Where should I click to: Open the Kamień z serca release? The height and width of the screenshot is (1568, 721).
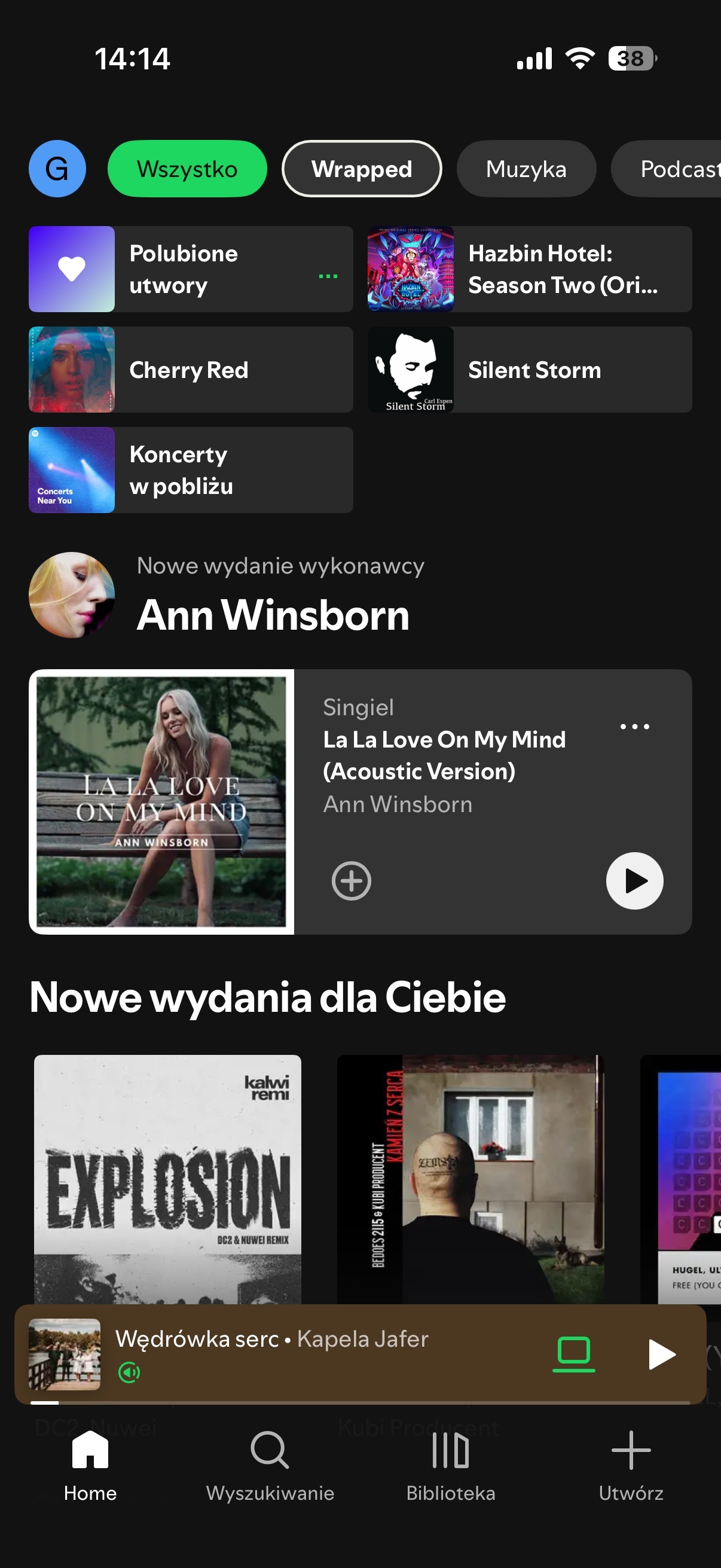[471, 1178]
